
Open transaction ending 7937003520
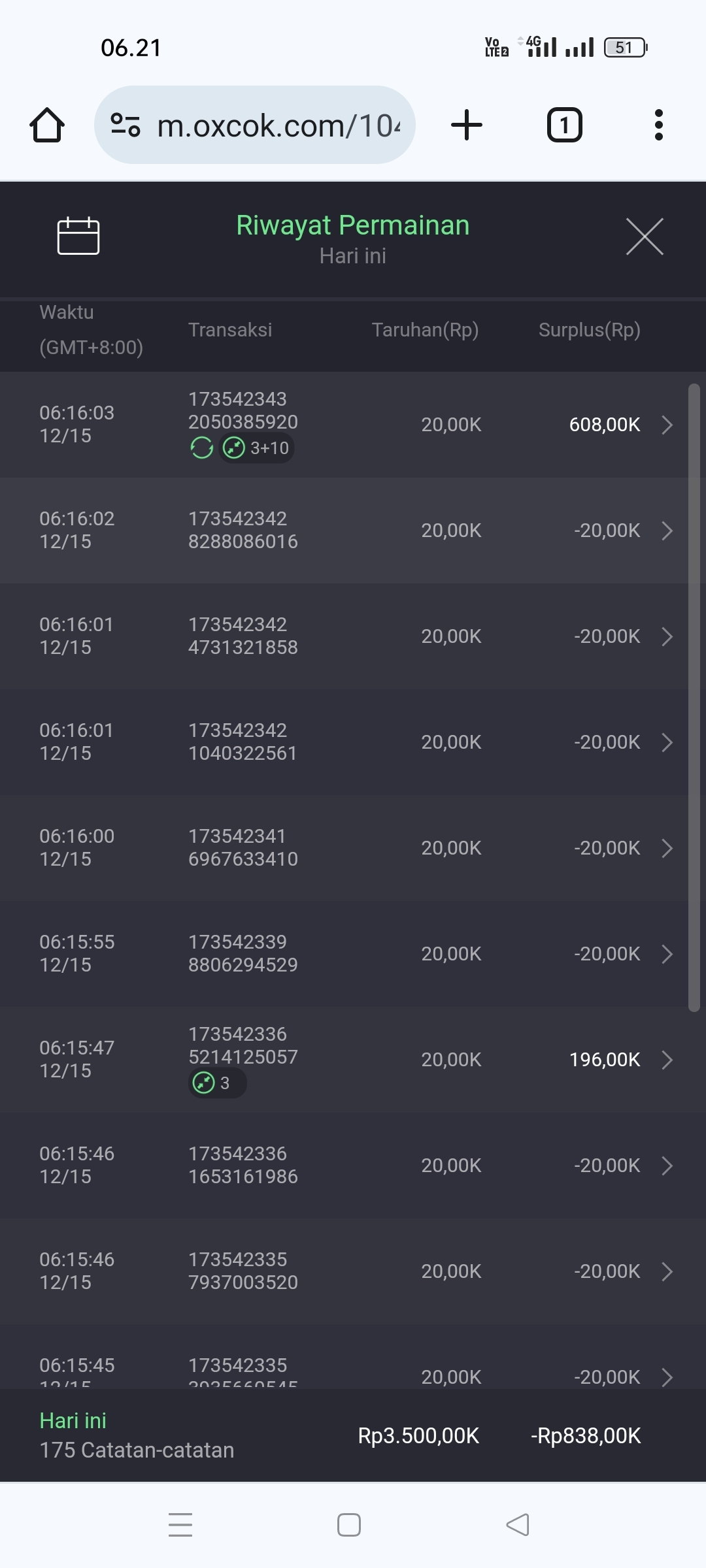pos(353,1271)
